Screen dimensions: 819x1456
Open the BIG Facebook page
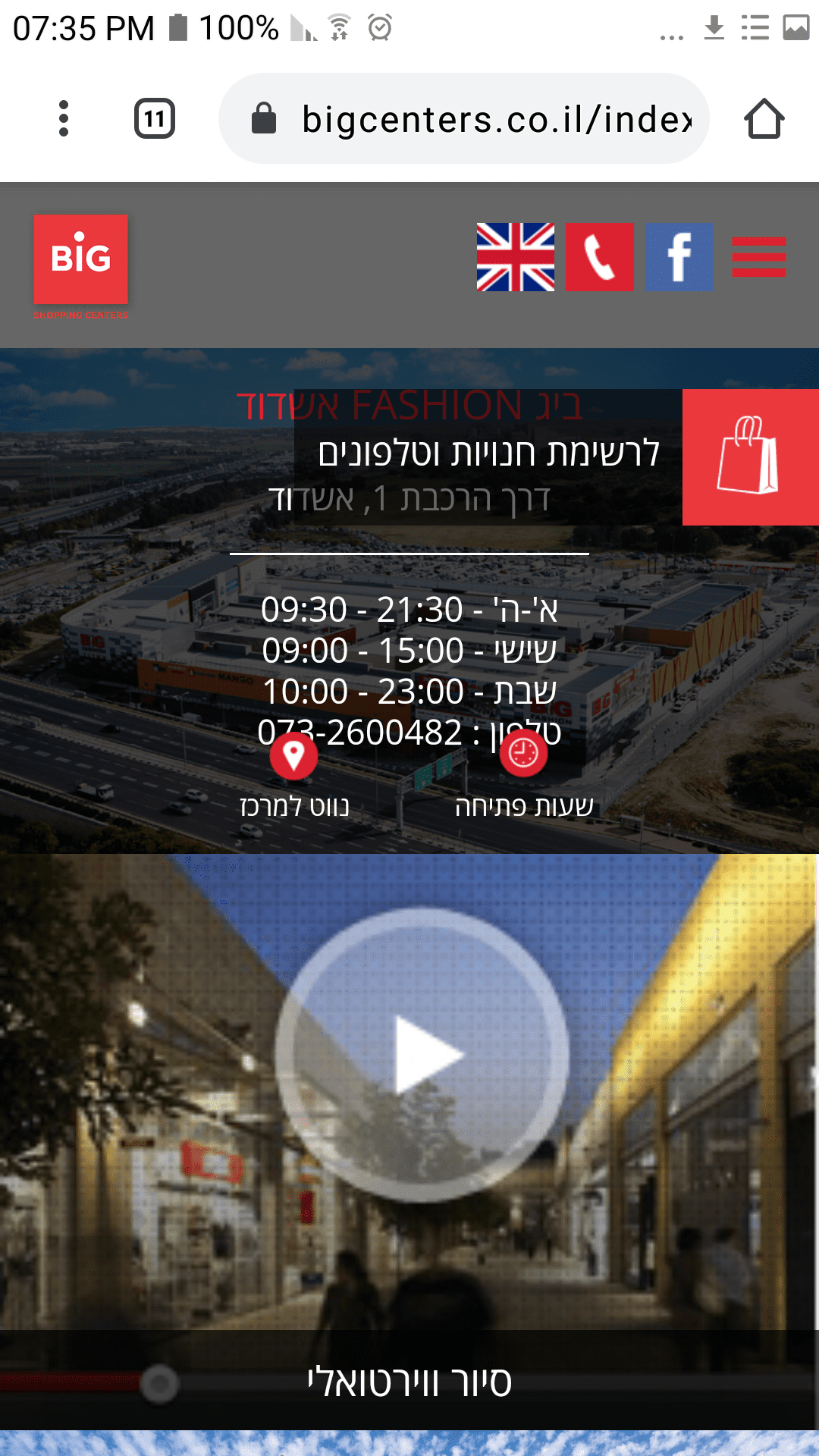pos(679,257)
